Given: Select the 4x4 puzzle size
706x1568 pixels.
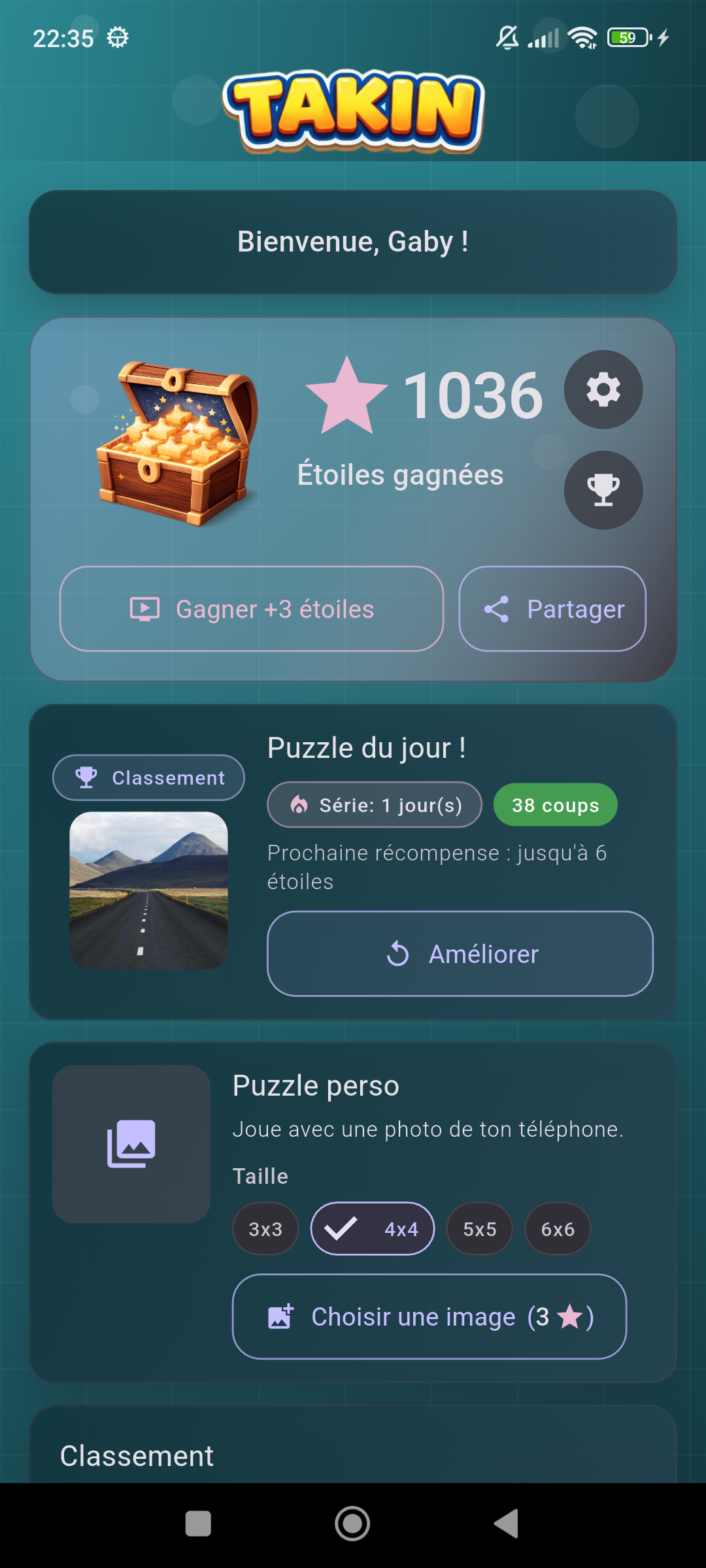Looking at the screenshot, I should (x=373, y=1229).
